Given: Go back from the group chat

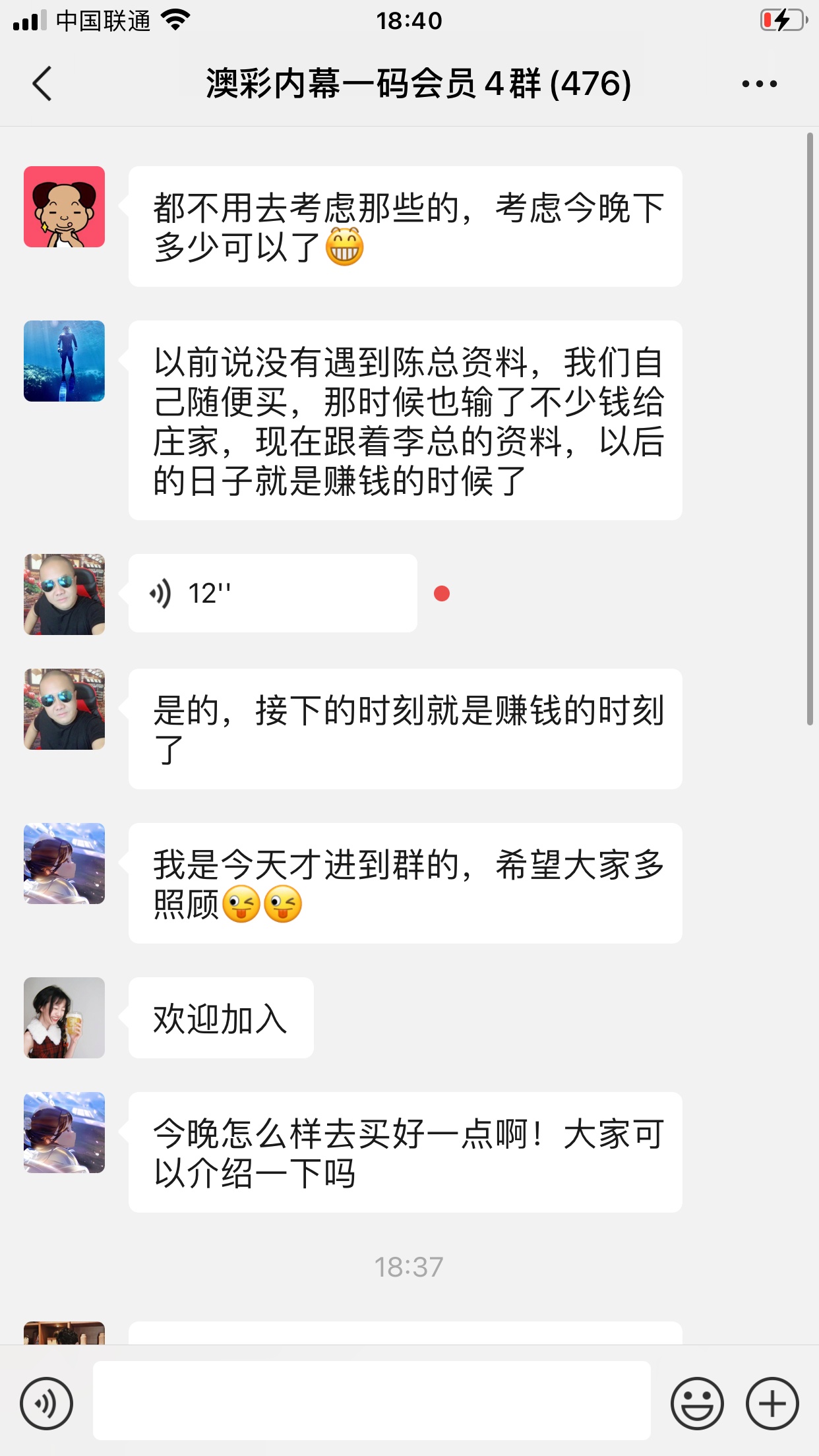Looking at the screenshot, I should point(42,84).
